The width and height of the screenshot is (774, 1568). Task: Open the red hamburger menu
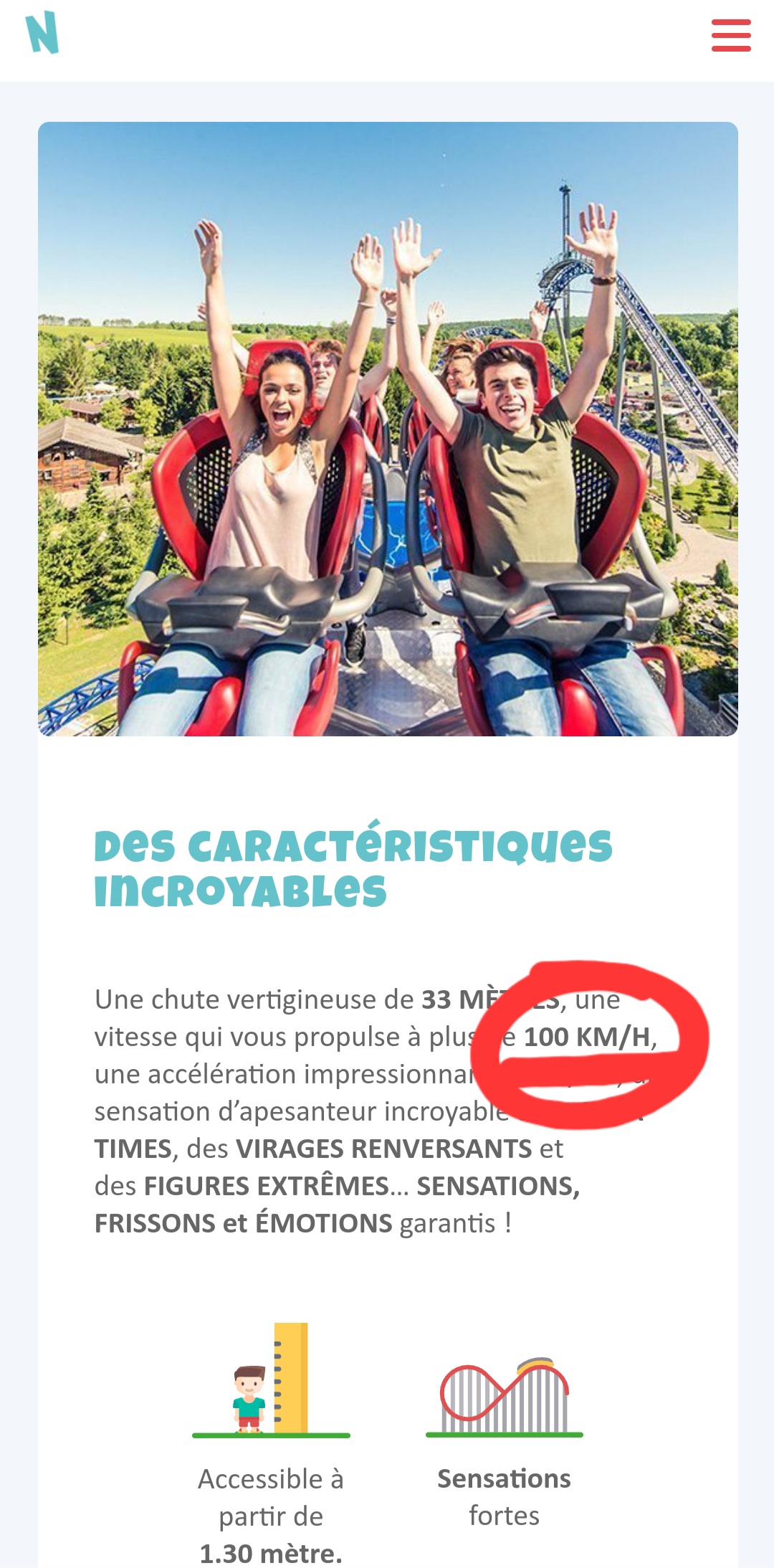(730, 35)
